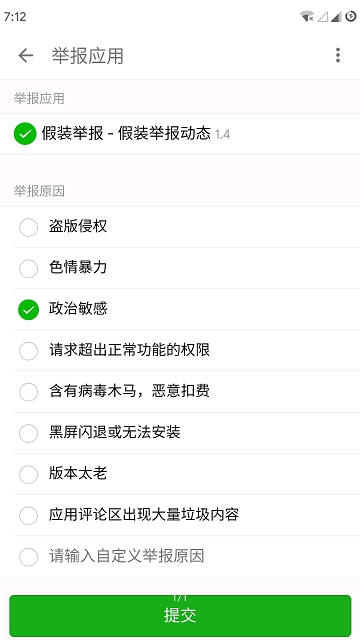This screenshot has height=640, width=360.
Task: Select the 版本太老 option
Action: pos(180,474)
